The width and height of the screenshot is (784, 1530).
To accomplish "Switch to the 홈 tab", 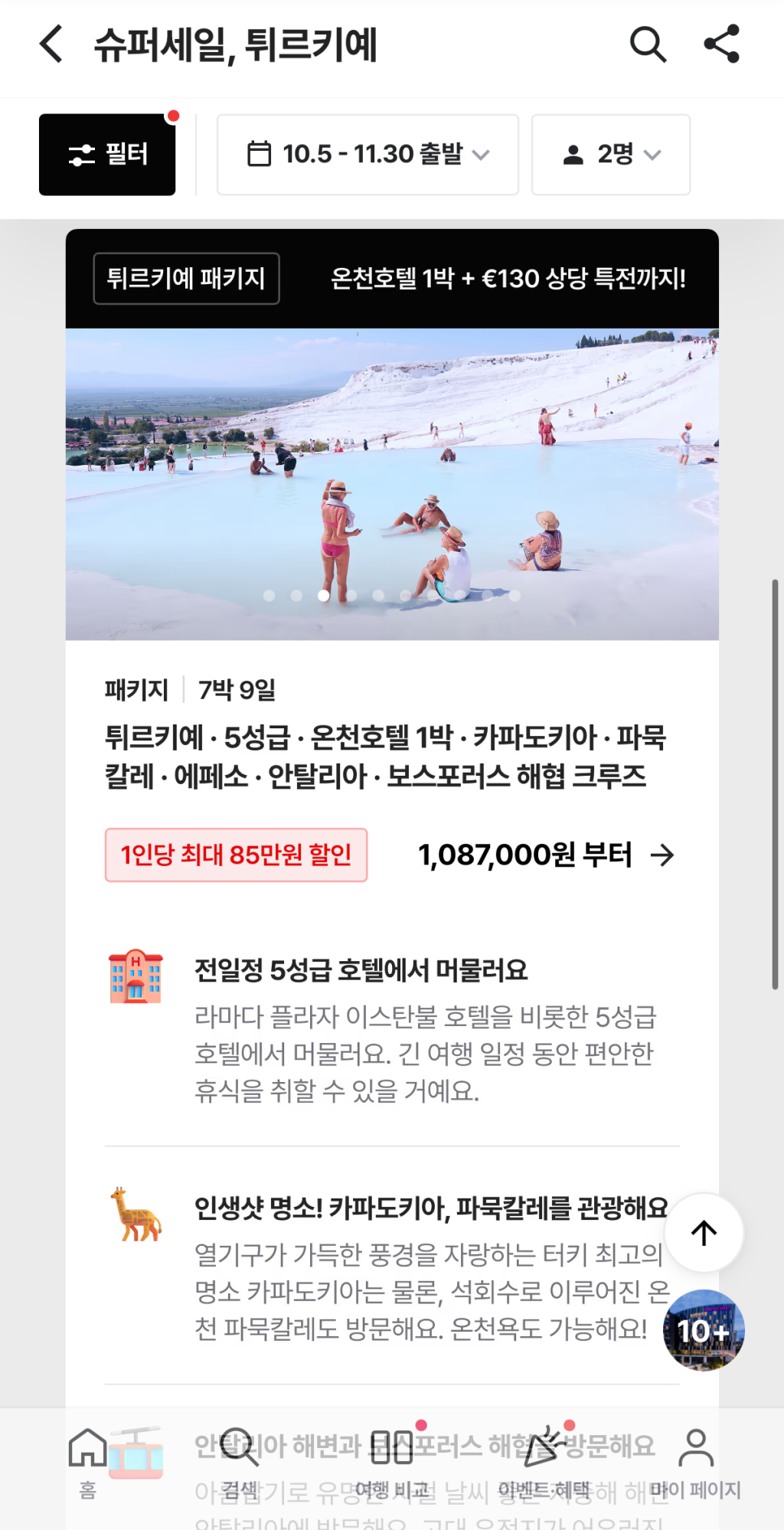I will 88,1463.
